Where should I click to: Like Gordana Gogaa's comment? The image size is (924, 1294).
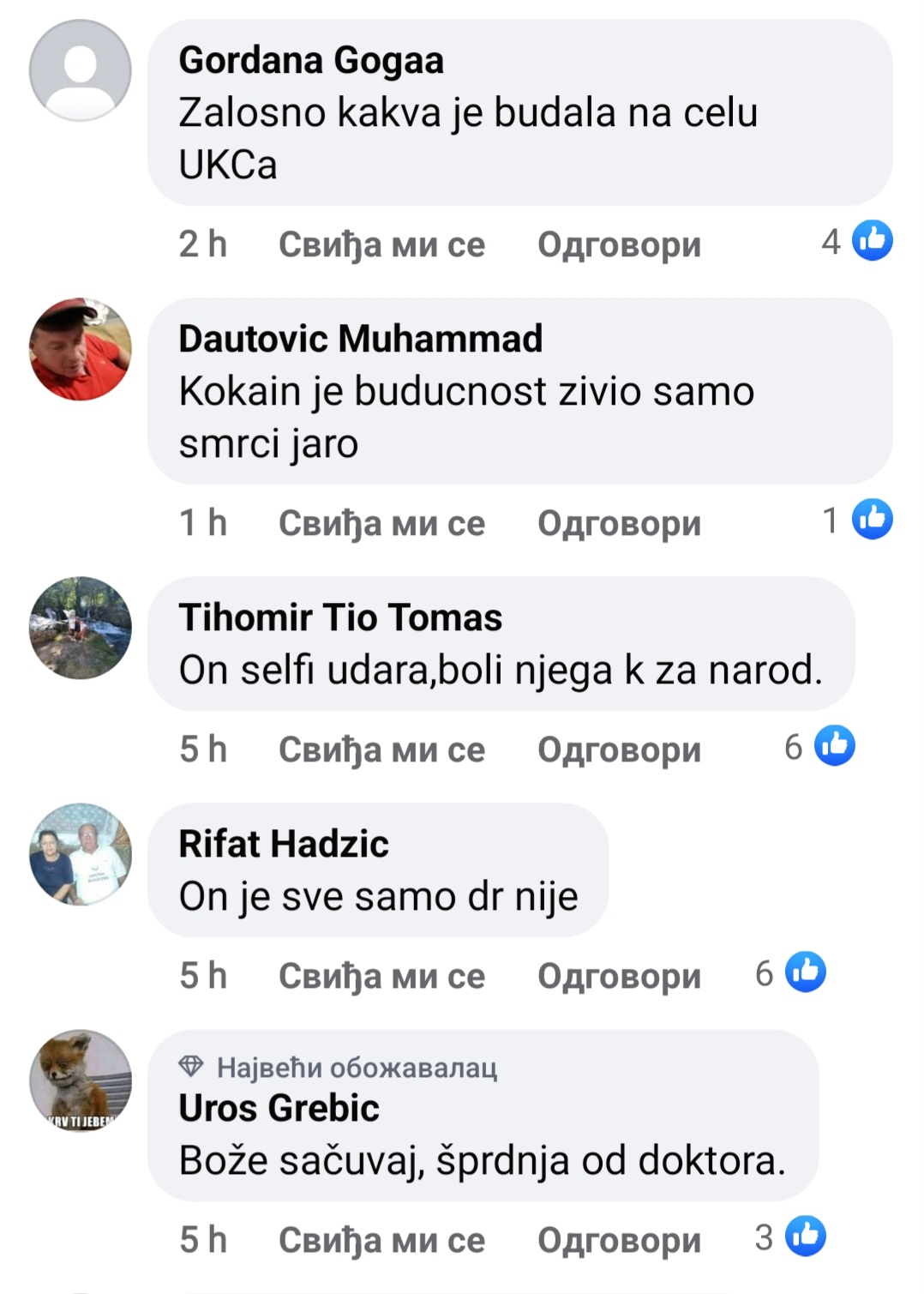[x=381, y=244]
